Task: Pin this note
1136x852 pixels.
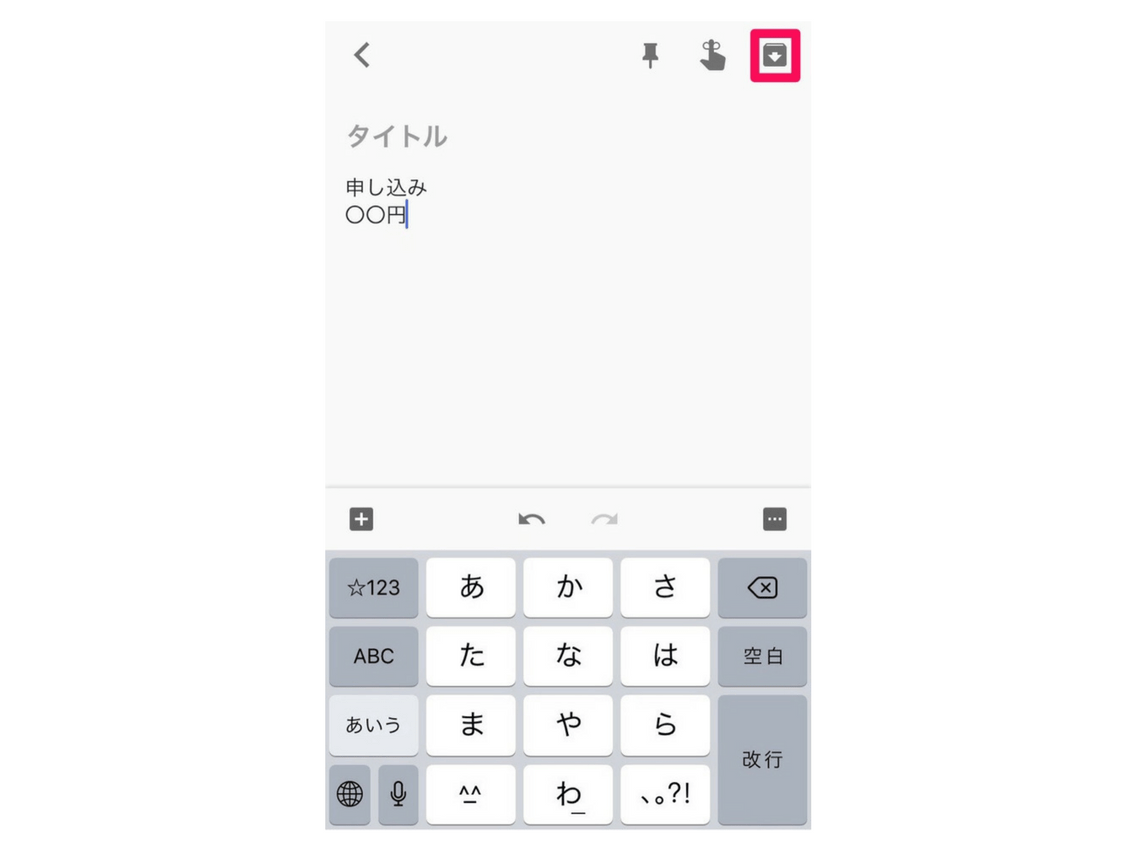Action: (x=651, y=56)
